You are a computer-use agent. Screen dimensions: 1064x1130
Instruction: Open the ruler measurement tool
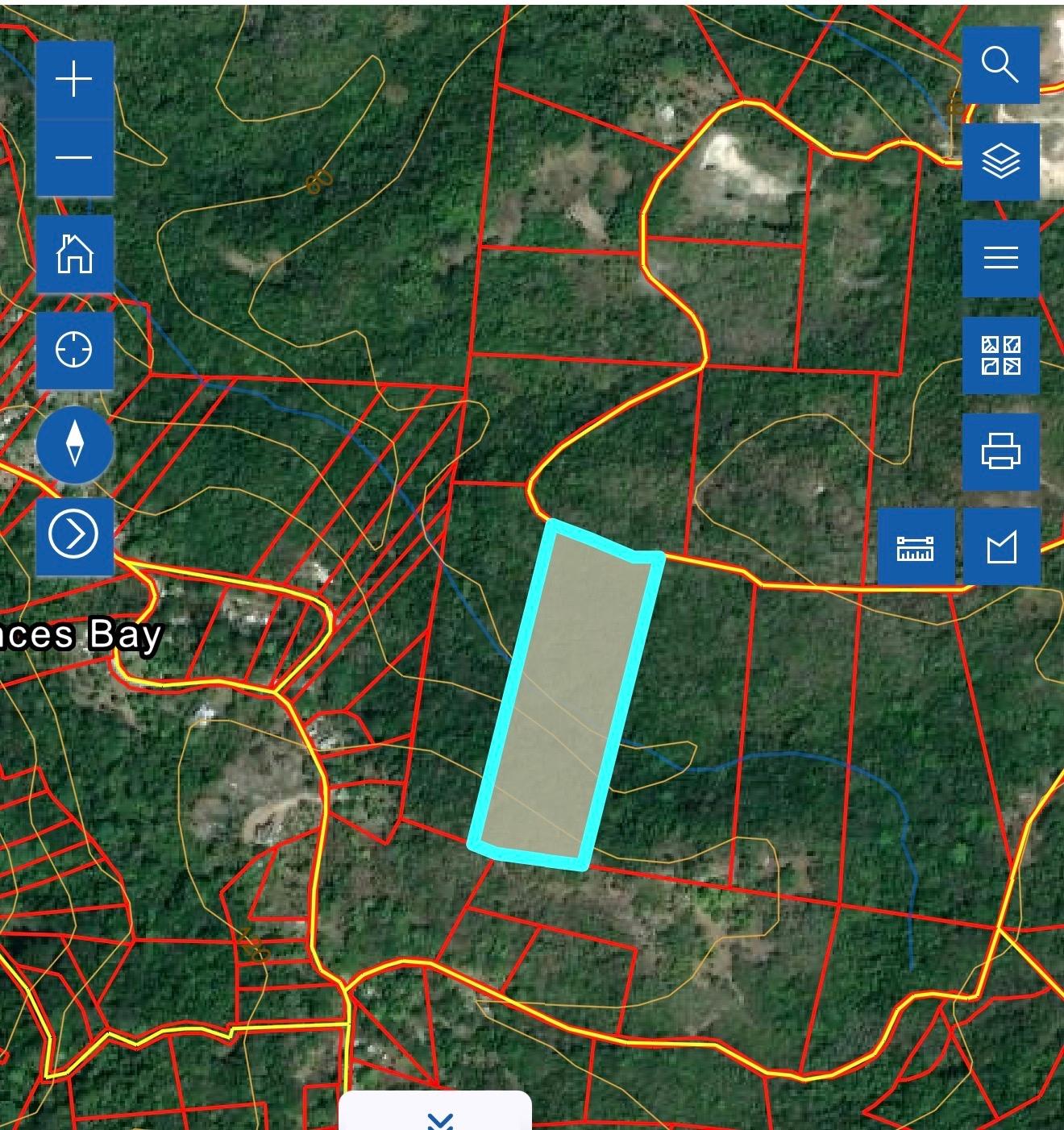coord(916,547)
